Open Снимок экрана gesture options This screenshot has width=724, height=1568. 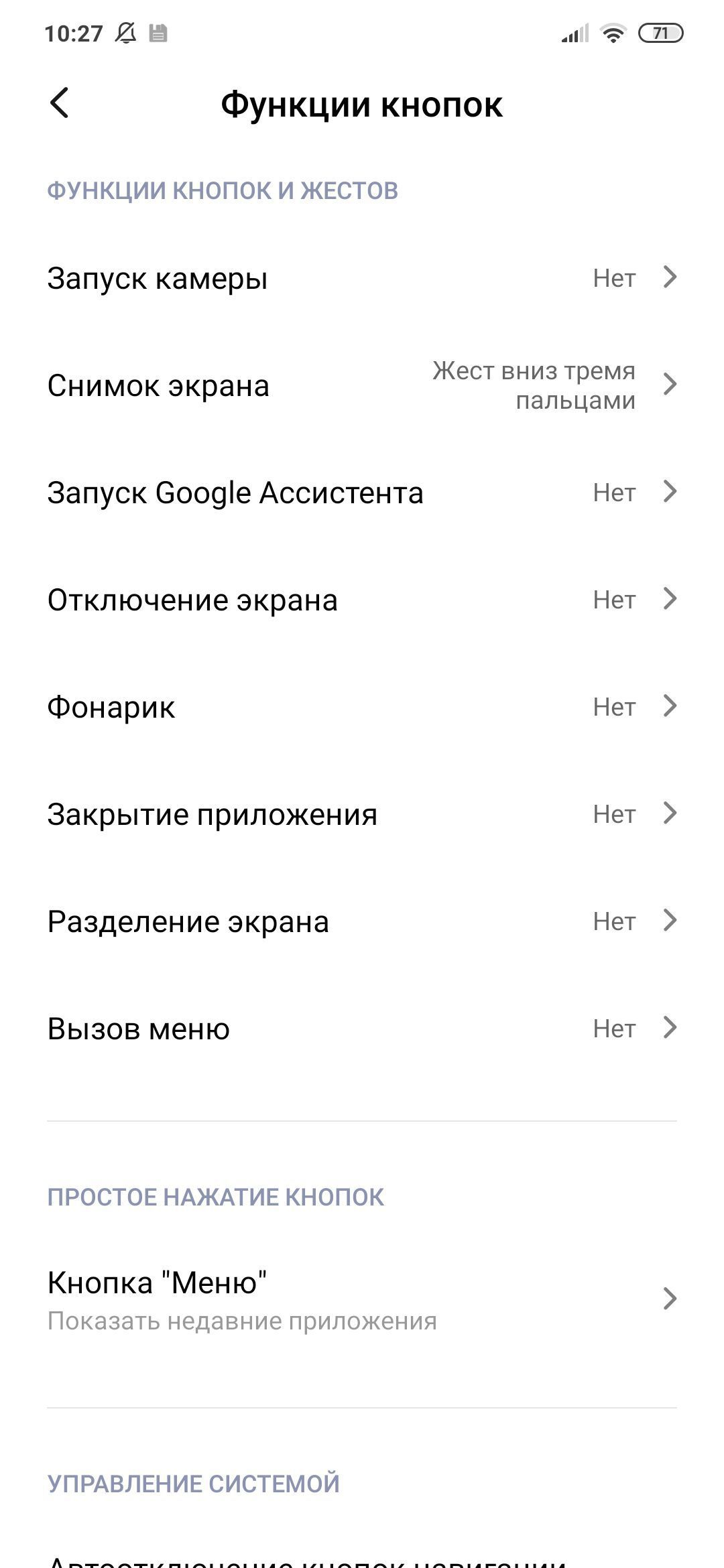(362, 385)
